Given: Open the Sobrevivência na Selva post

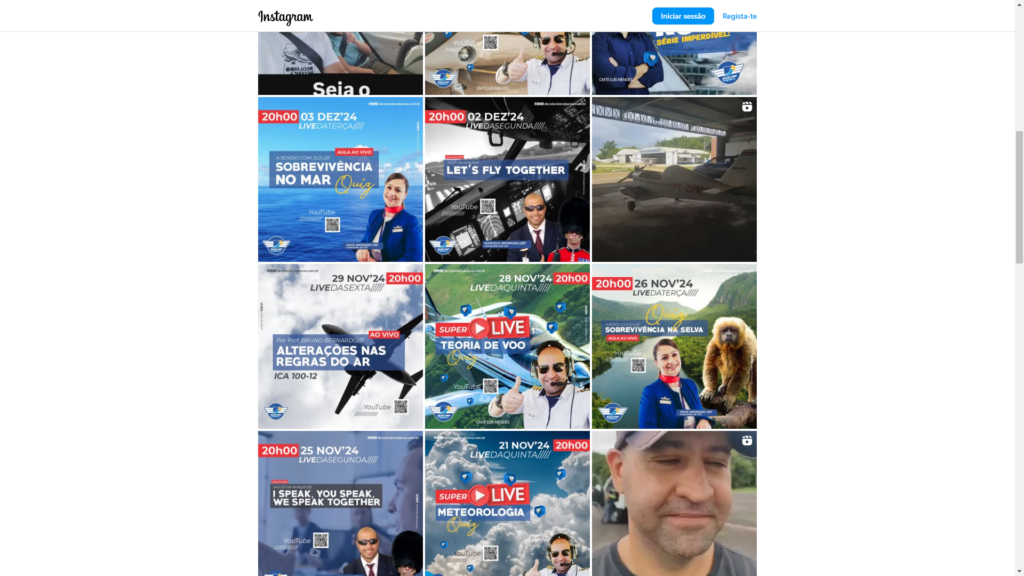Looking at the screenshot, I should pyautogui.click(x=674, y=346).
